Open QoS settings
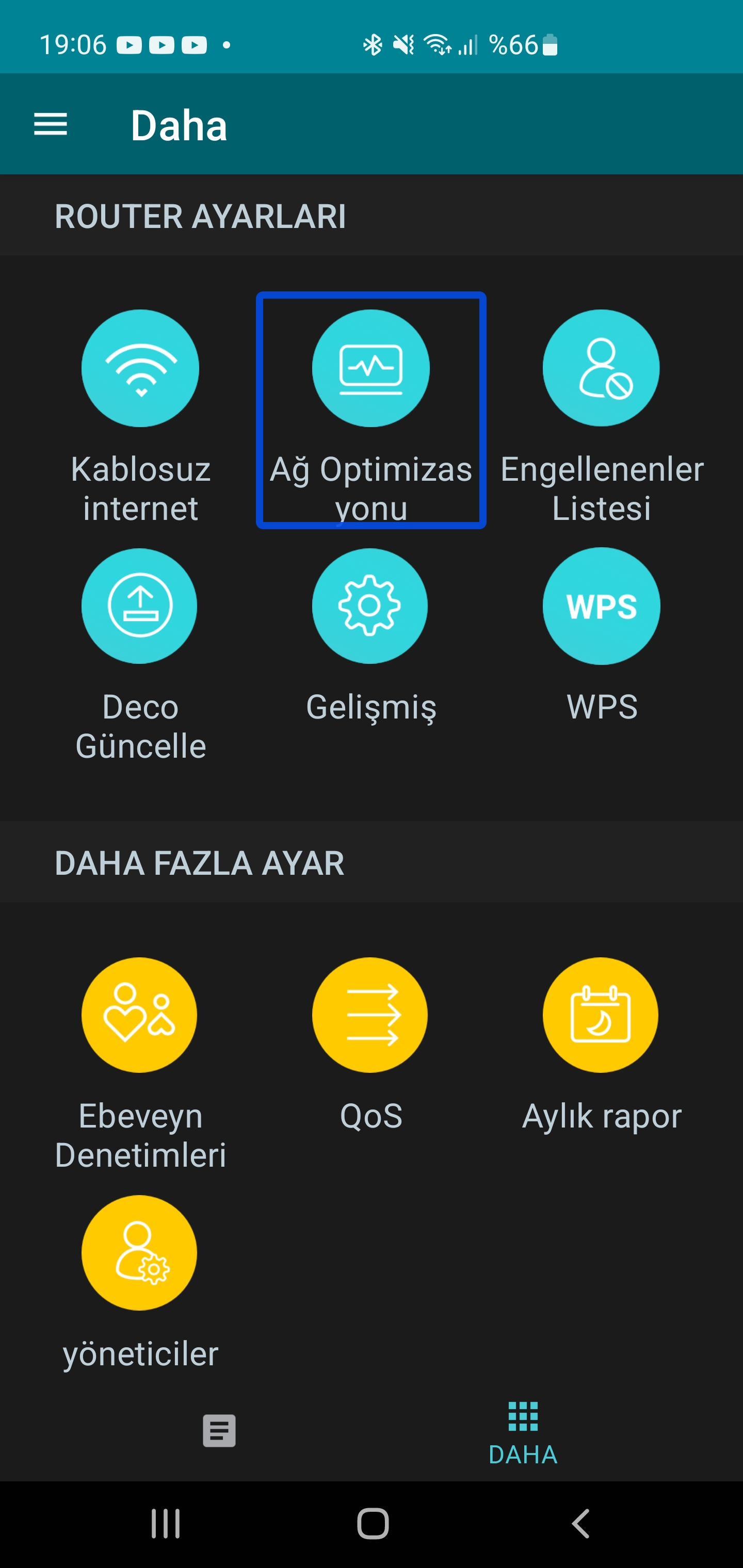Screen dimensions: 743x1568 coord(371,1044)
